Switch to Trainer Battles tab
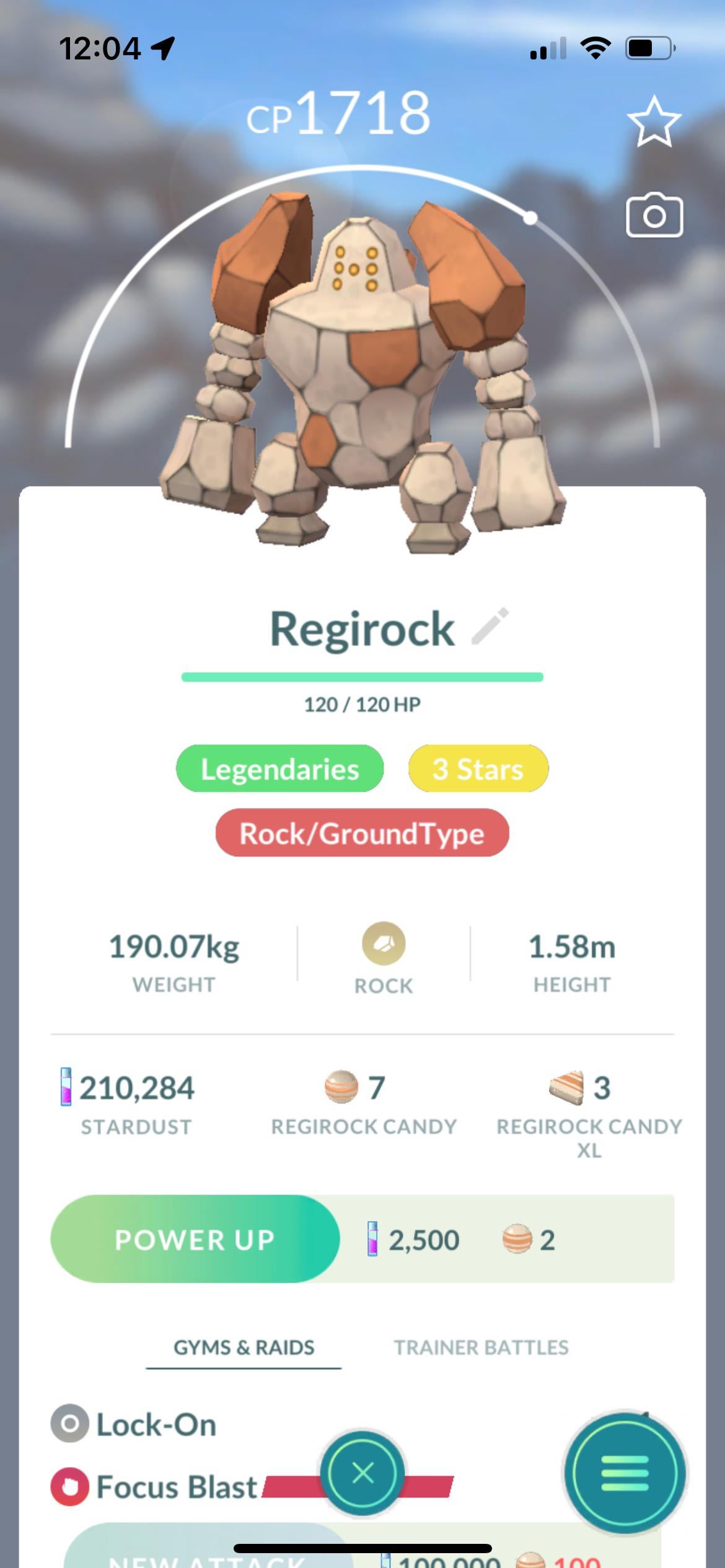The width and height of the screenshot is (725, 1568). (x=481, y=1348)
